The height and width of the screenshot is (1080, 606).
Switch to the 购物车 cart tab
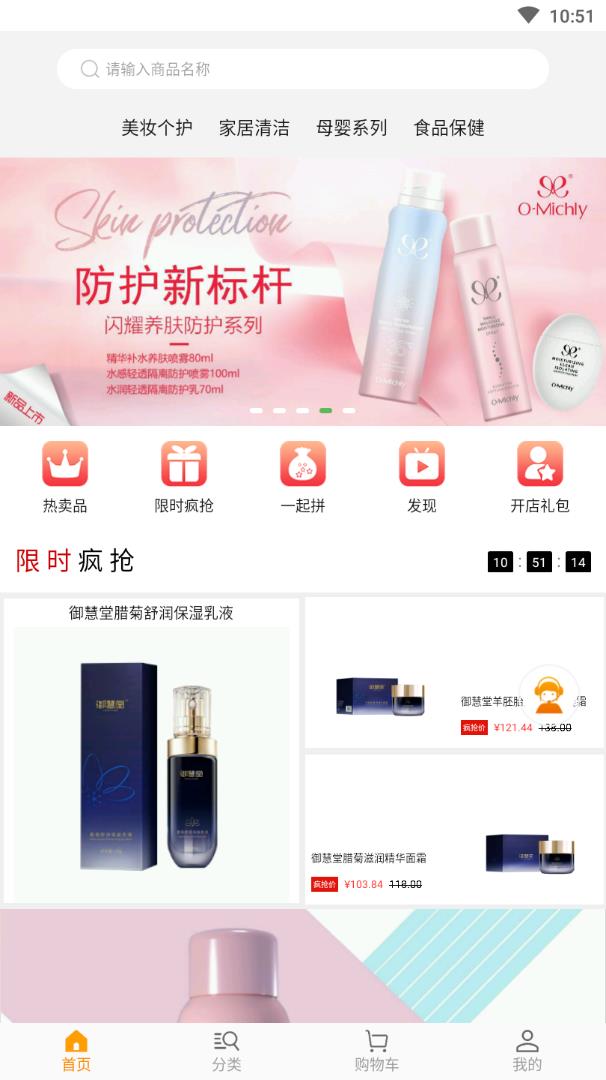point(377,1051)
